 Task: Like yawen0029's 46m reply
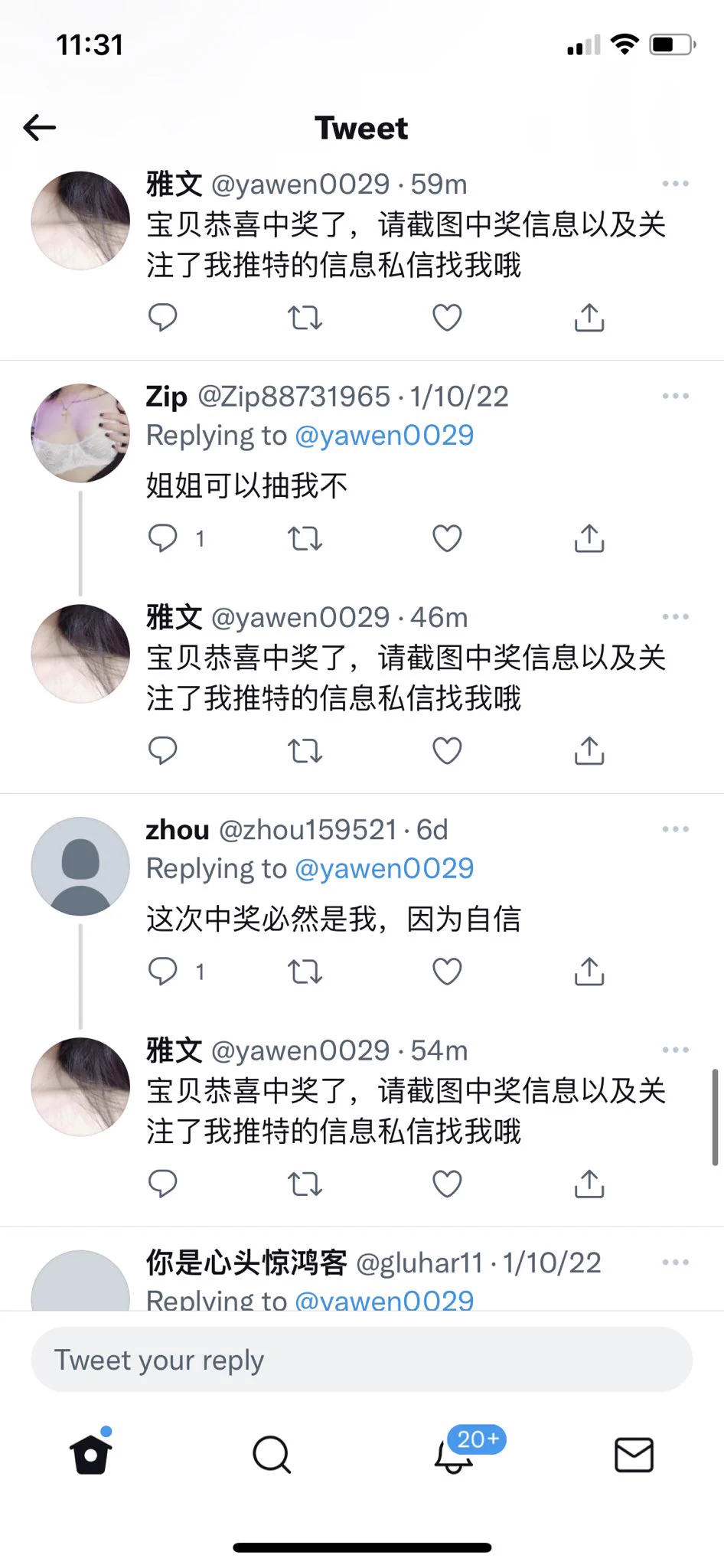point(447,750)
